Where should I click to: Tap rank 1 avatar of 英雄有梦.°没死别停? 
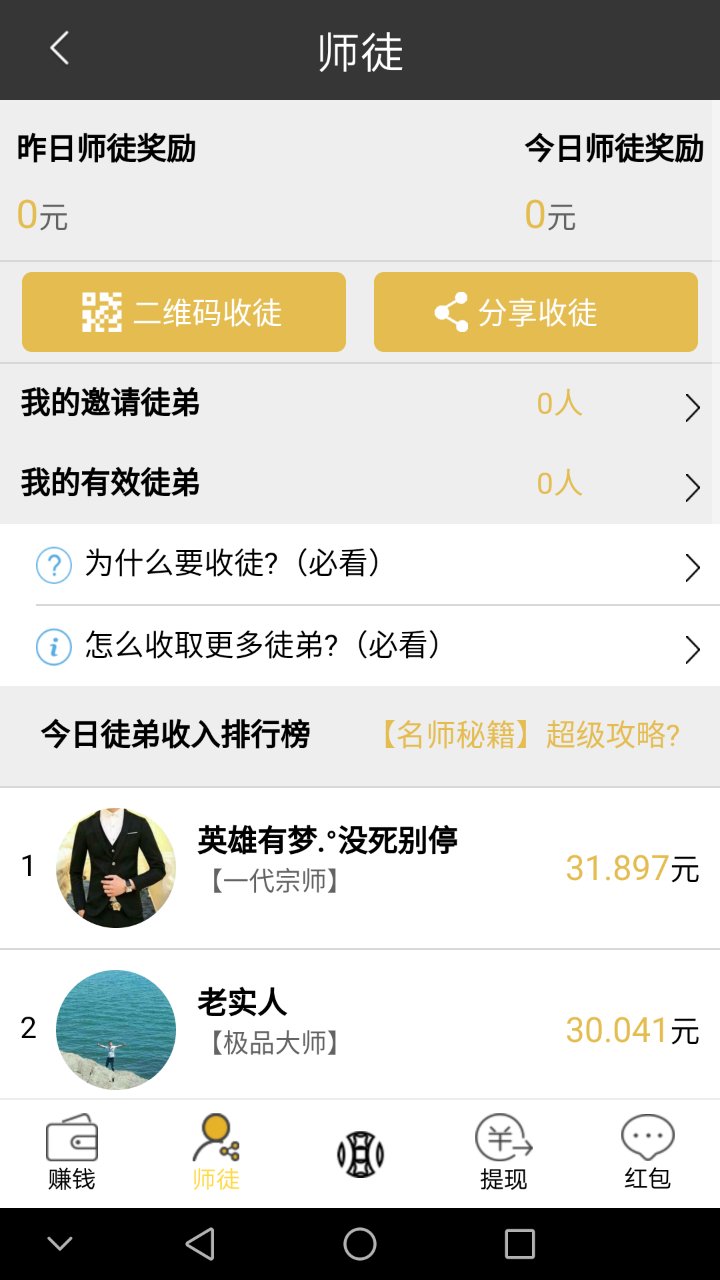115,867
